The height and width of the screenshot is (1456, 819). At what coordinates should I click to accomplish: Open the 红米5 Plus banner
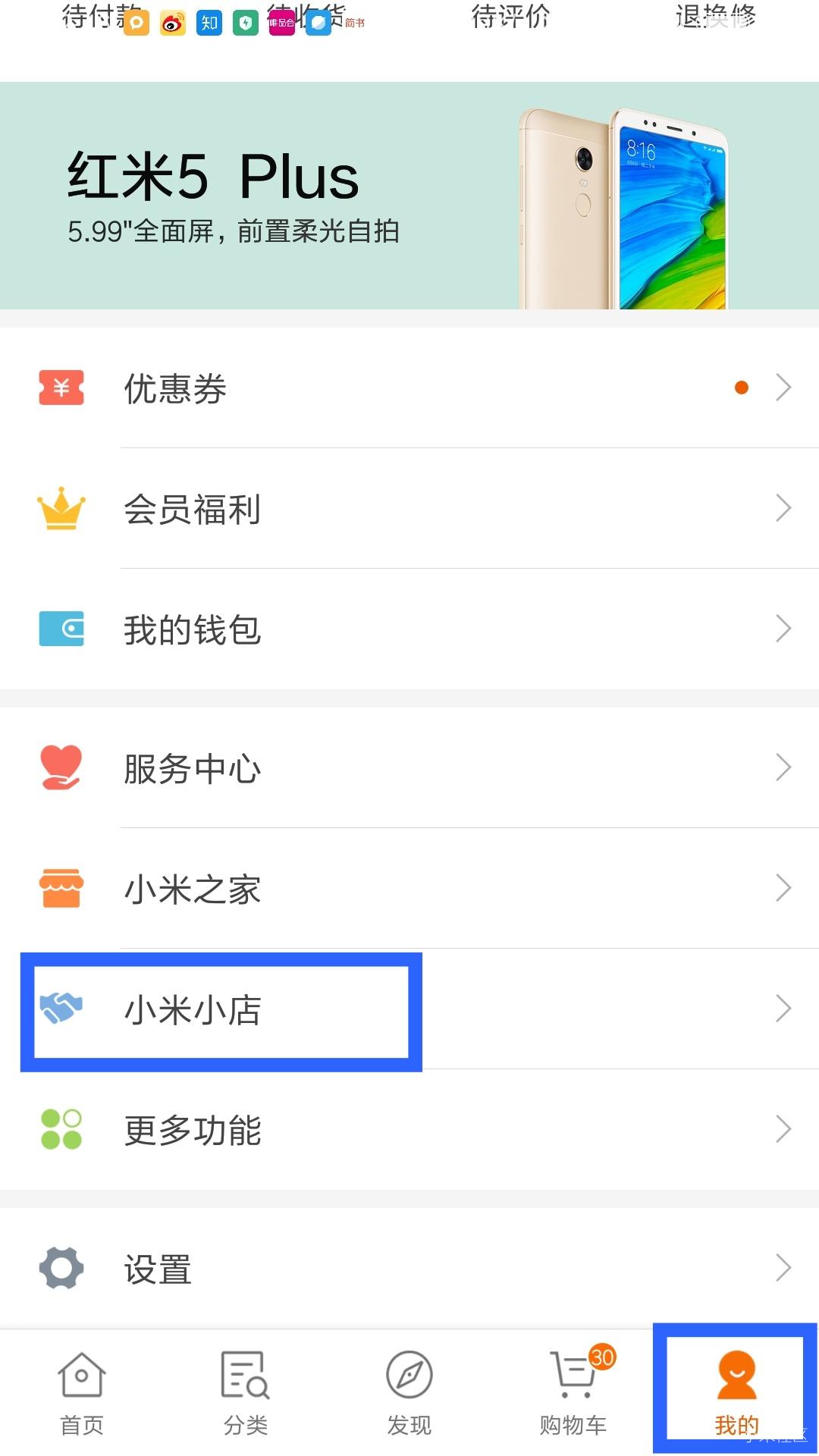tap(409, 196)
